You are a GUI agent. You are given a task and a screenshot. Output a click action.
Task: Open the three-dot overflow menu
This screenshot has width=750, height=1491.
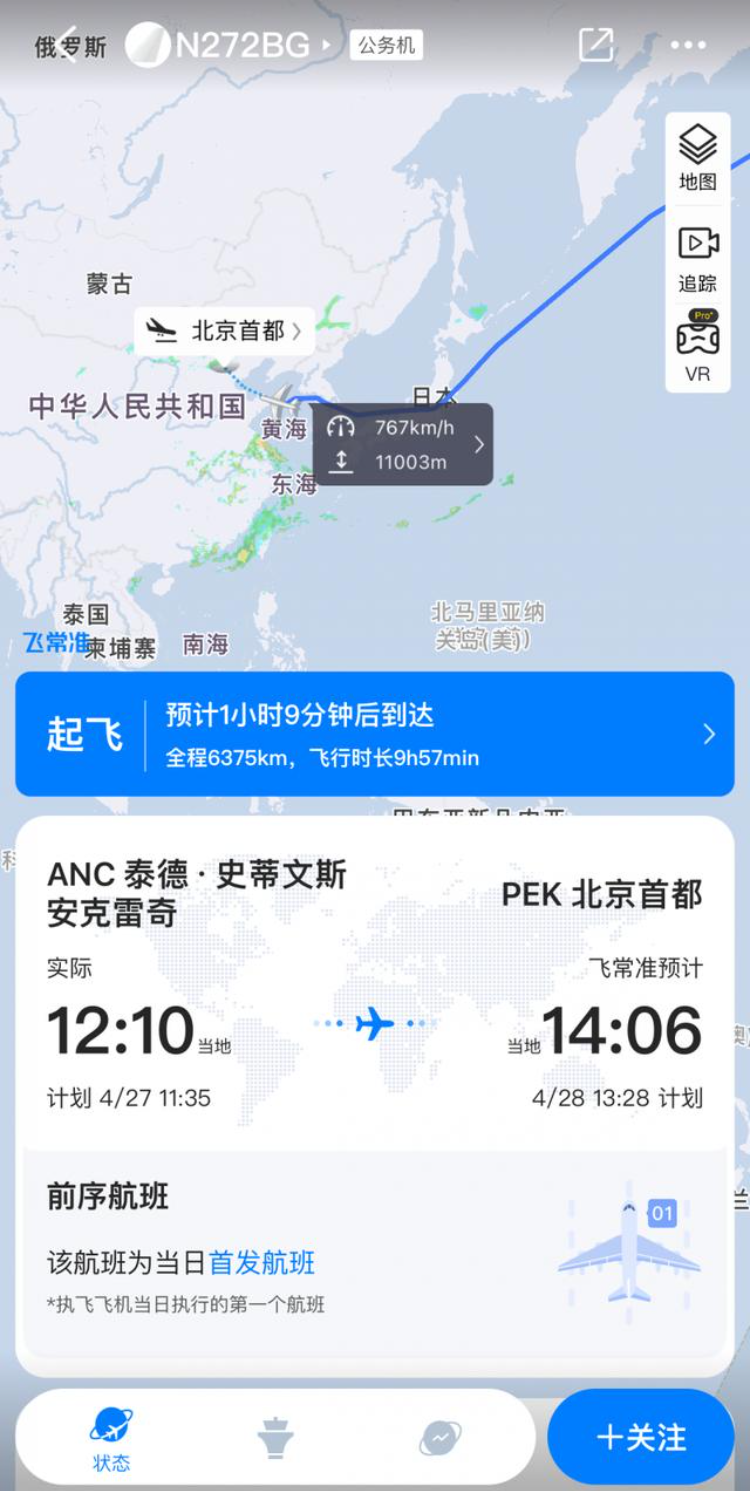688,45
